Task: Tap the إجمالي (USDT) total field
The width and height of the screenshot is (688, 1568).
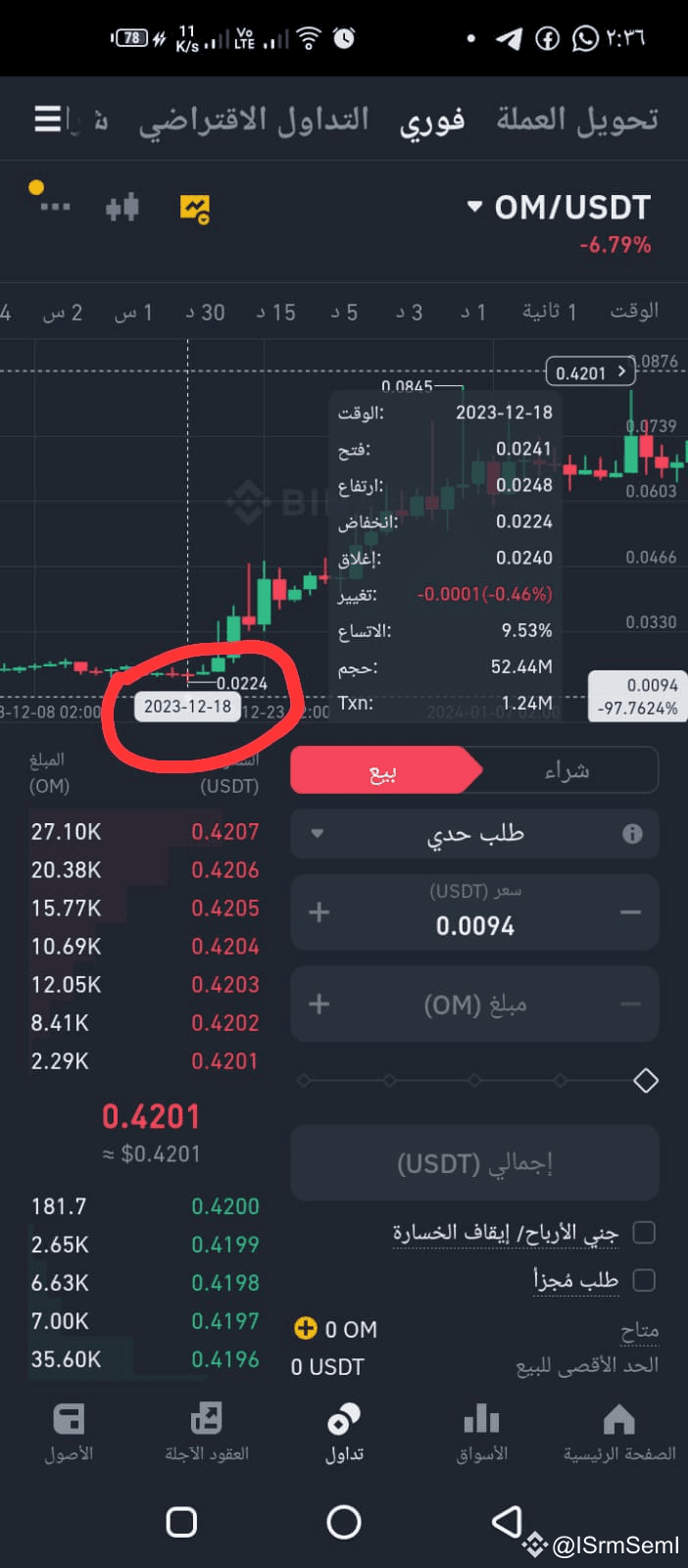Action: coord(474,1163)
